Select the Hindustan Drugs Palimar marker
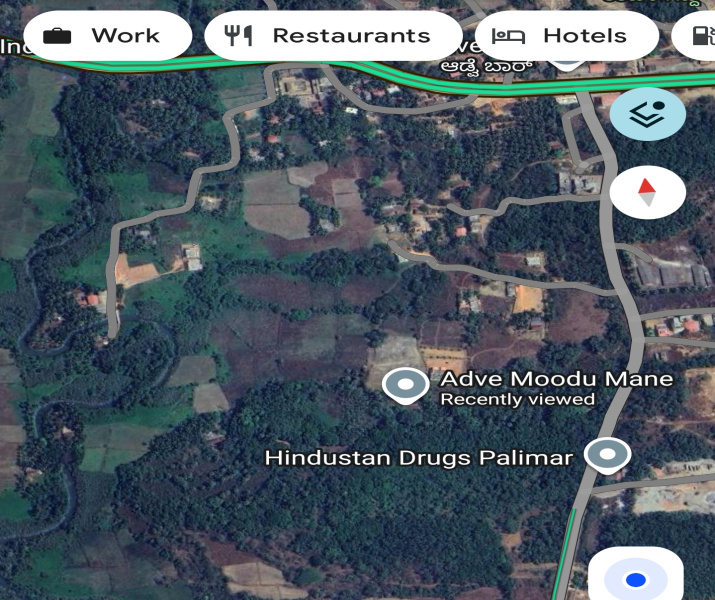The width and height of the screenshot is (715, 600). (x=607, y=456)
